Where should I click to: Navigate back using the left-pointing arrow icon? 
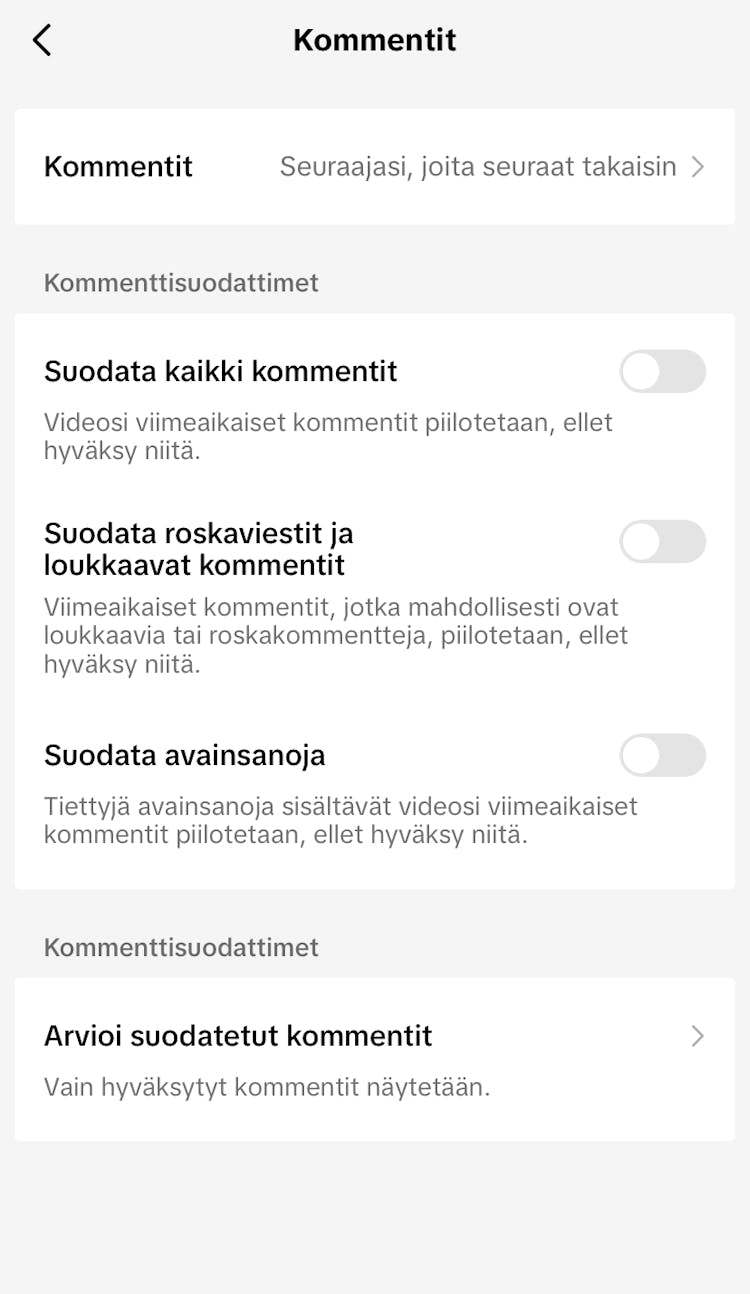(x=42, y=40)
